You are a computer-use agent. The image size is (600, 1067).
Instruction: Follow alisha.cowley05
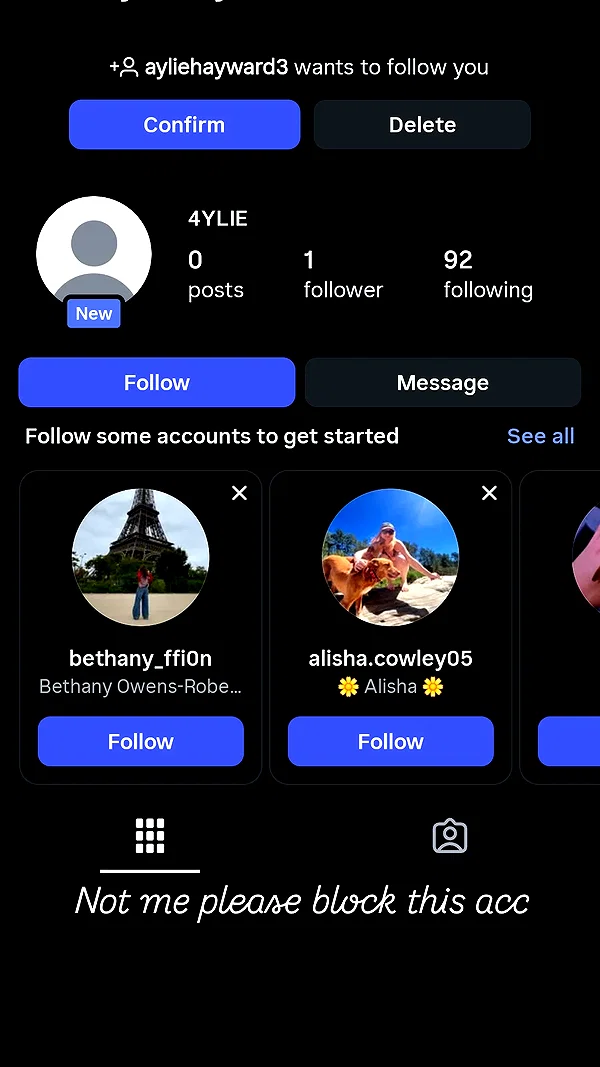(x=390, y=741)
